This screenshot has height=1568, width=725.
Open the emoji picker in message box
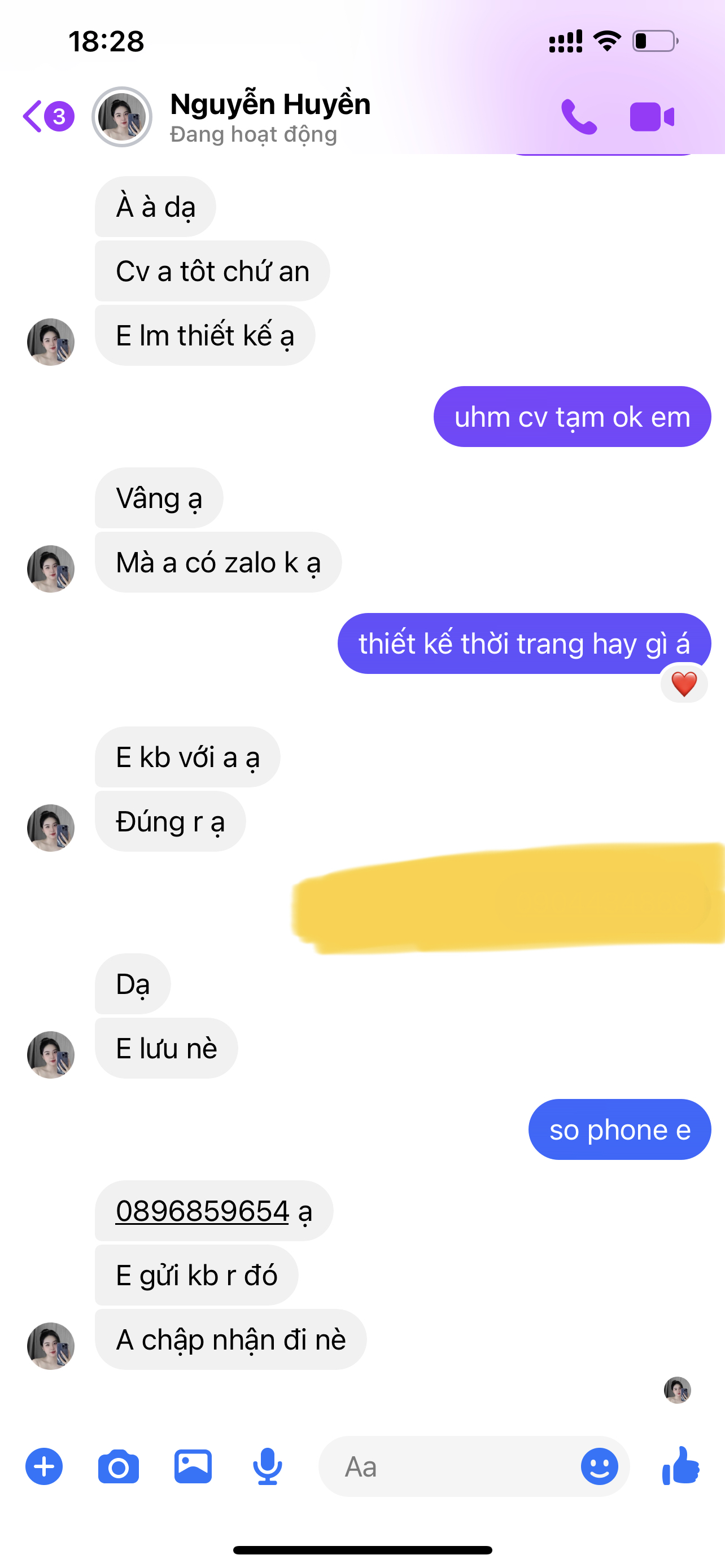(x=599, y=1466)
